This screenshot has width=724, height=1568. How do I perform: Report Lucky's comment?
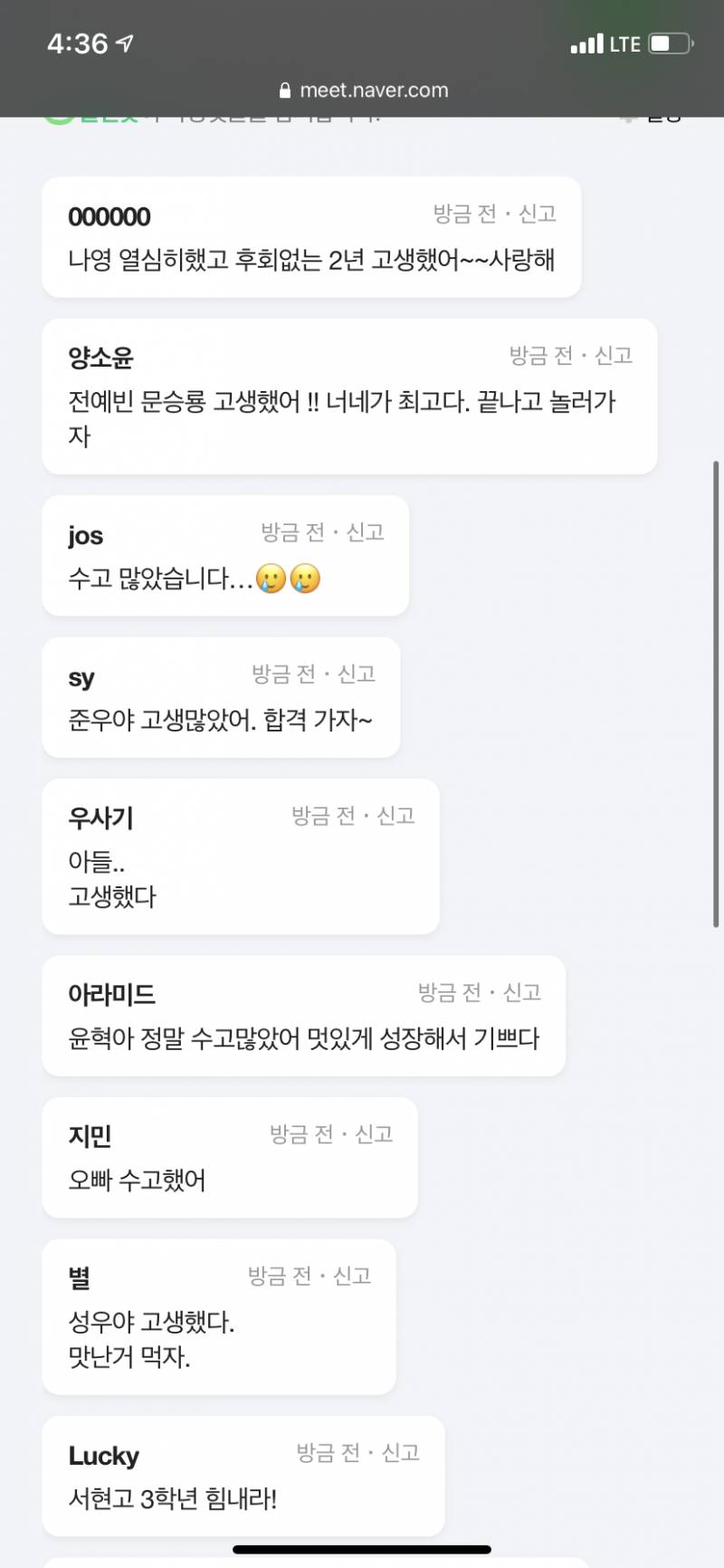click(401, 1452)
